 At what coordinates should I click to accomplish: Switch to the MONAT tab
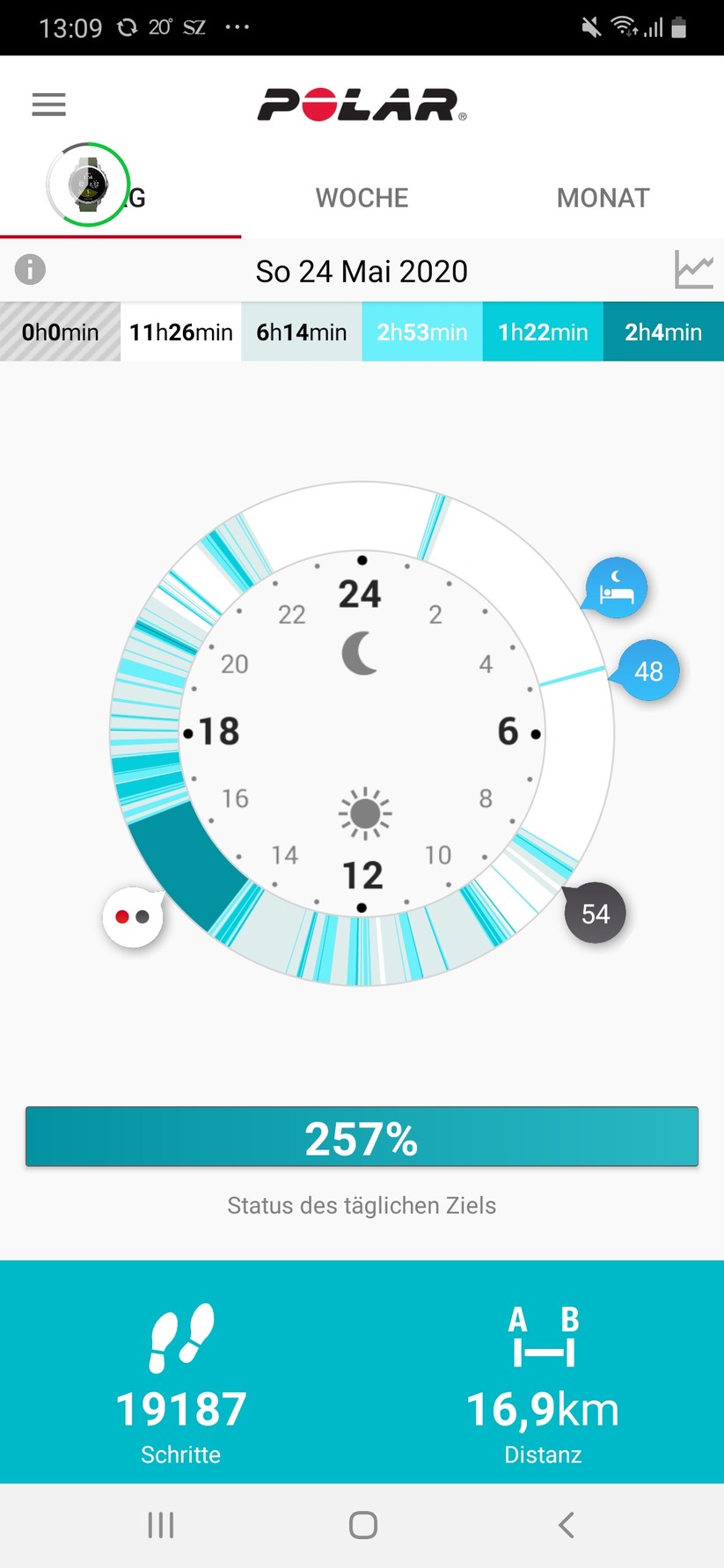click(603, 198)
